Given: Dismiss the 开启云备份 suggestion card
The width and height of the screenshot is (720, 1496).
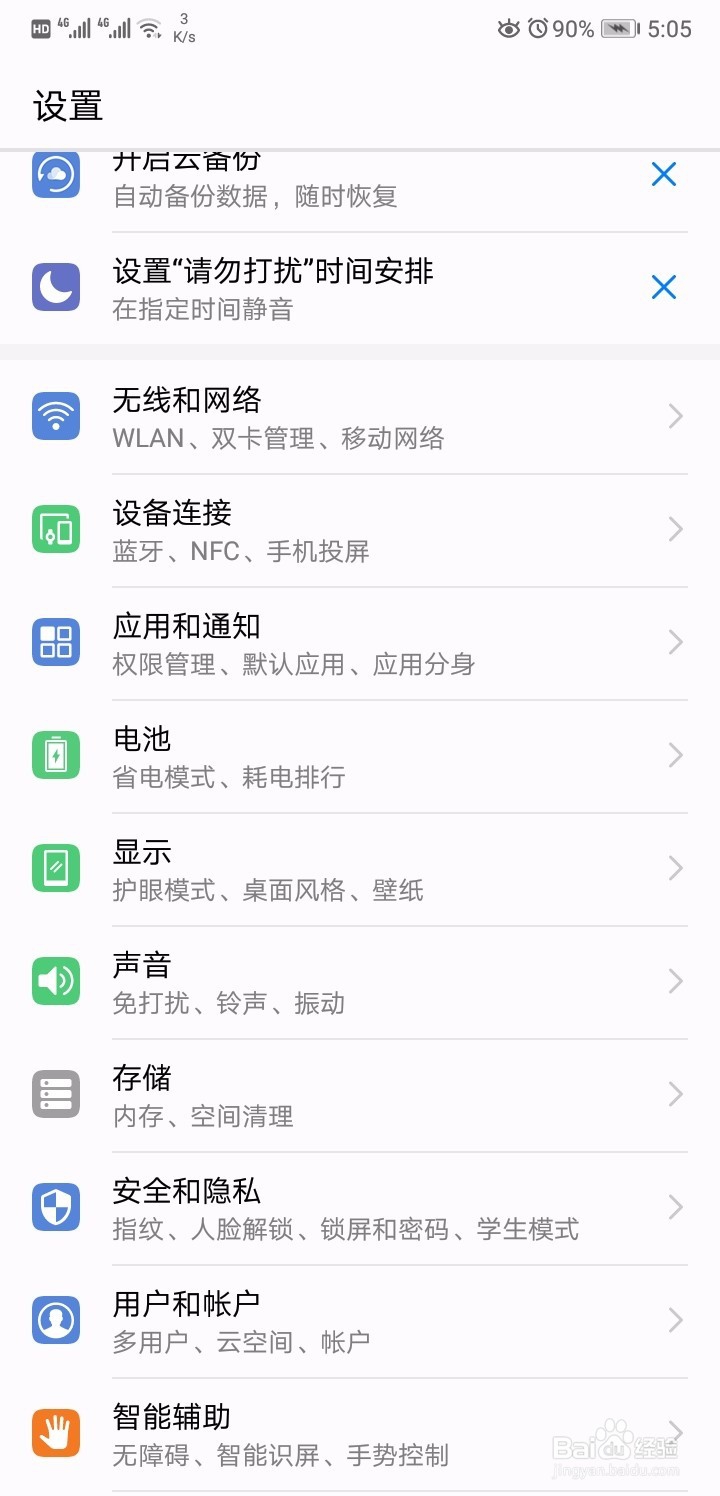Looking at the screenshot, I should [663, 174].
